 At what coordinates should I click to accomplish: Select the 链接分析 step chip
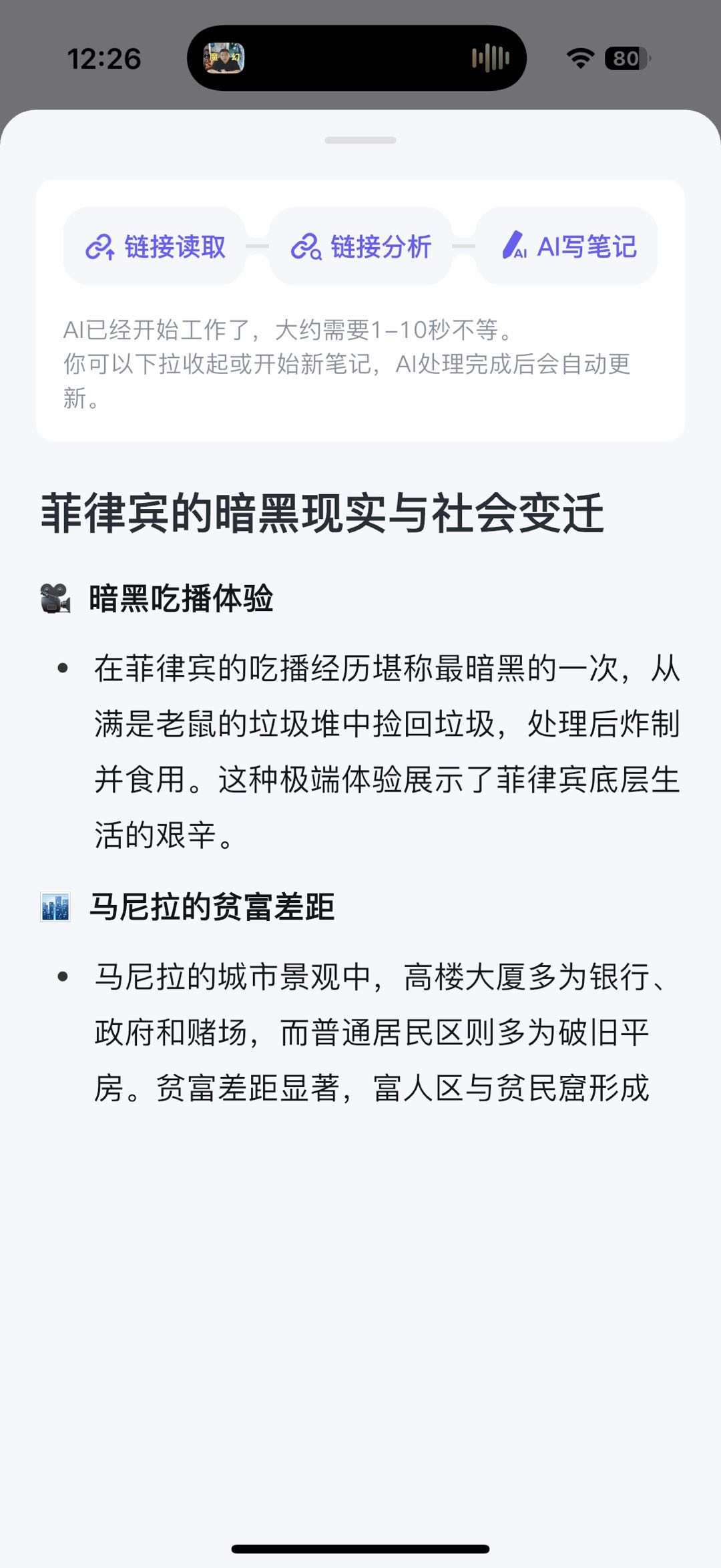coord(360,246)
